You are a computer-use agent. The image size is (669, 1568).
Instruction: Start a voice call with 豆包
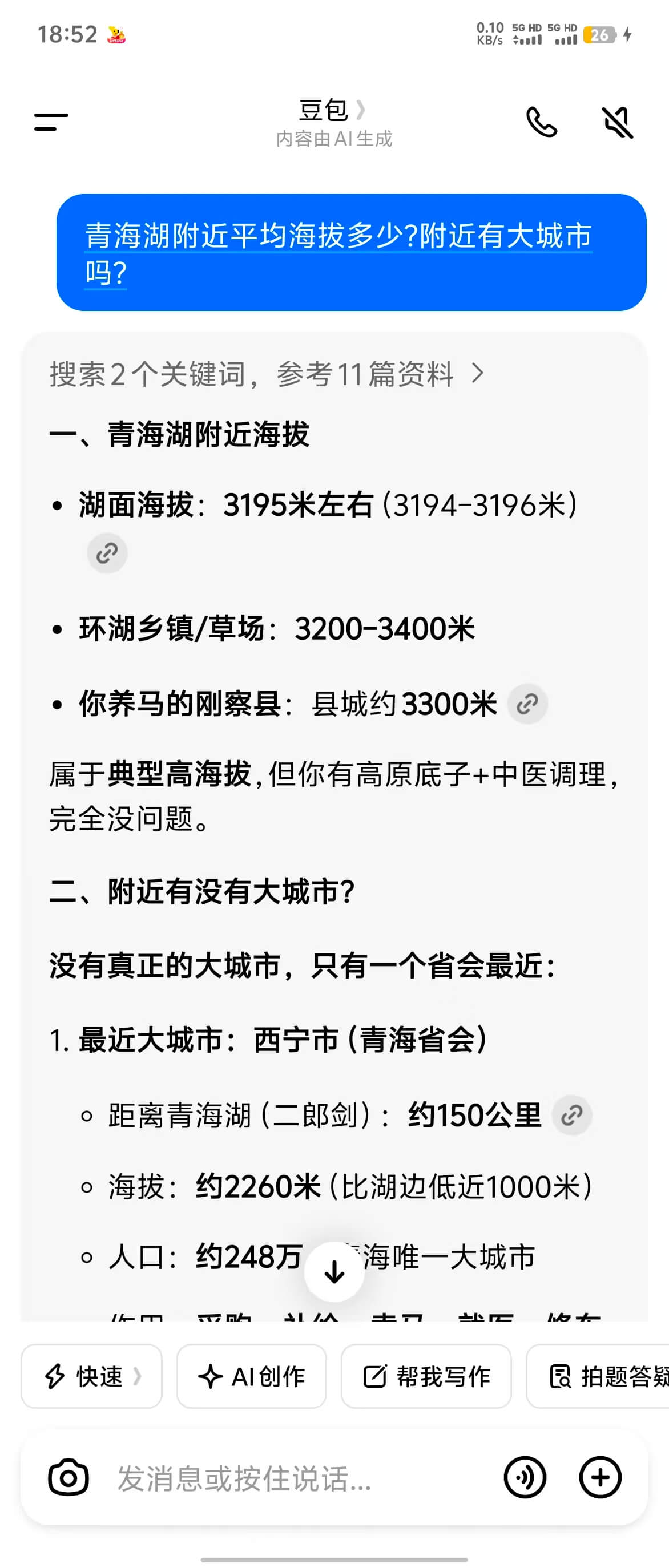[x=541, y=122]
